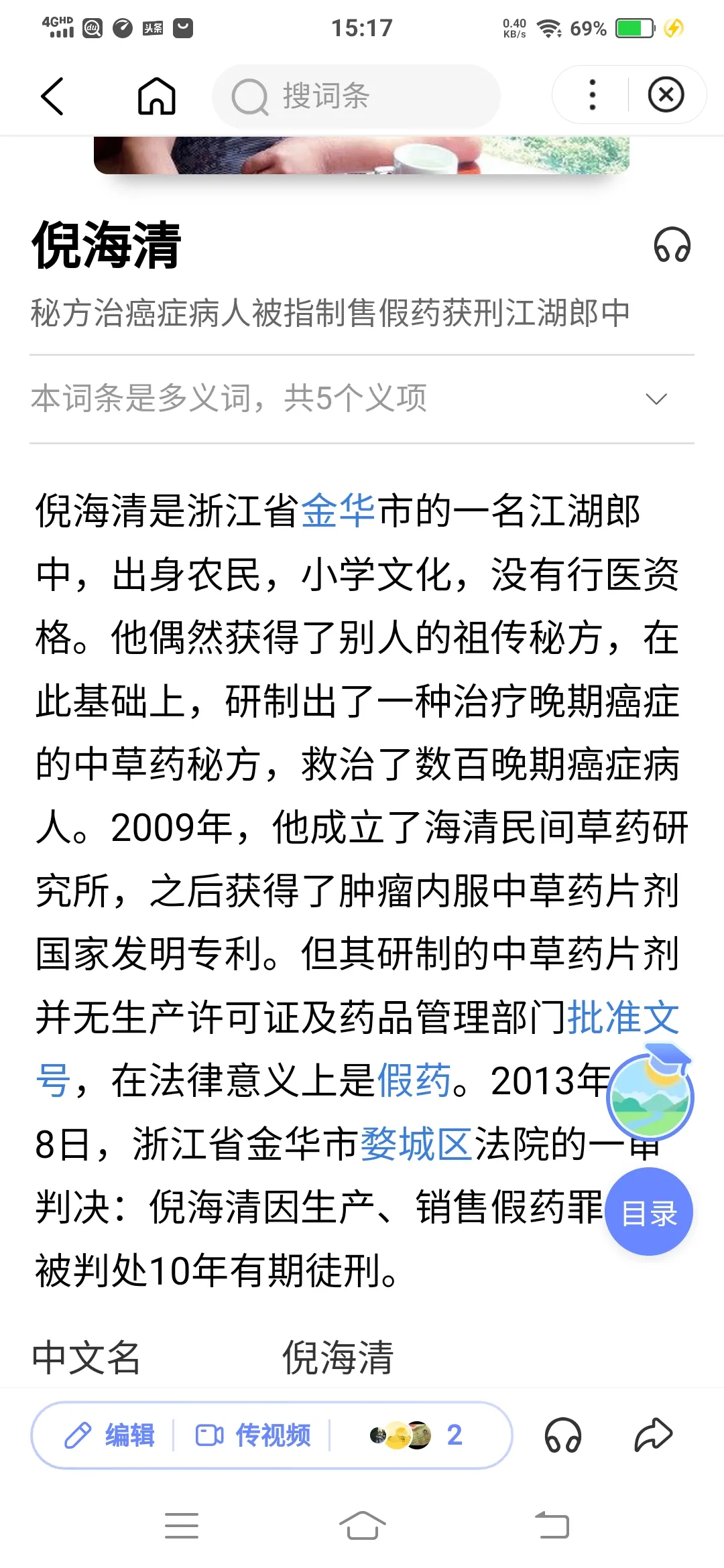The width and height of the screenshot is (724, 1568).
Task: Open the 金华 link
Action: click(339, 511)
